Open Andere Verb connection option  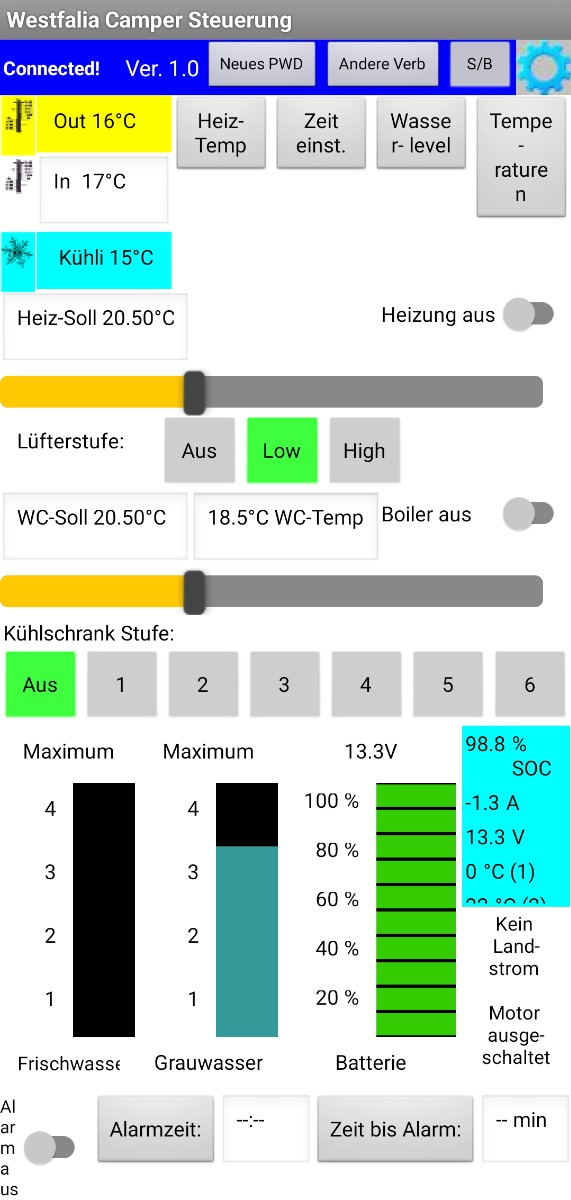[x=382, y=65]
